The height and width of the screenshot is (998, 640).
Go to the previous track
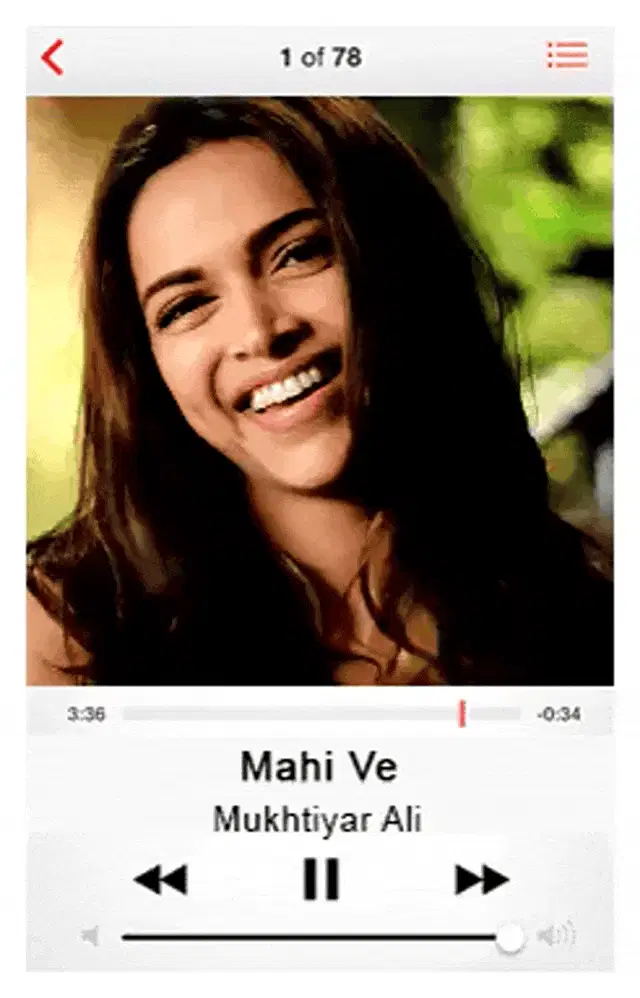pyautogui.click(x=160, y=880)
